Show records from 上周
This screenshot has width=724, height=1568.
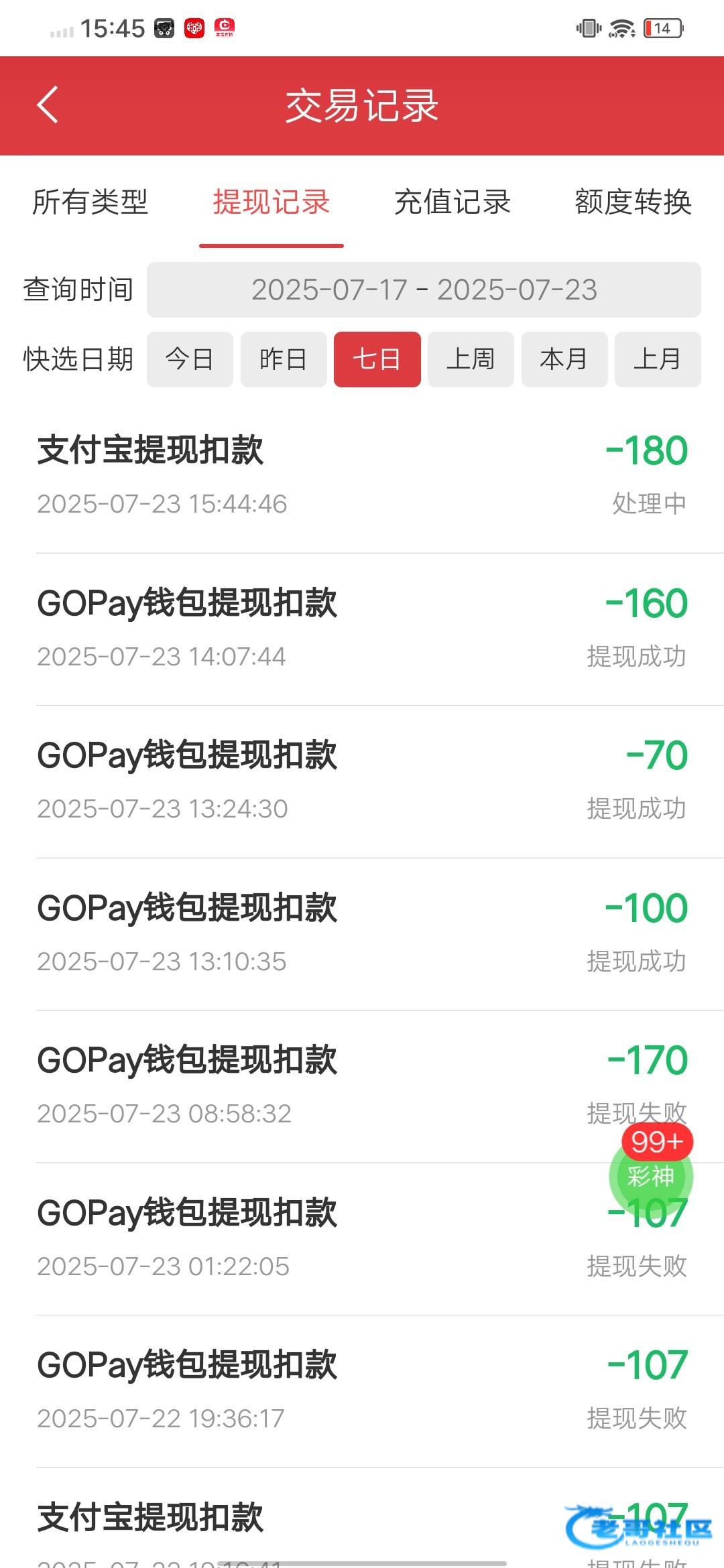[x=471, y=359]
